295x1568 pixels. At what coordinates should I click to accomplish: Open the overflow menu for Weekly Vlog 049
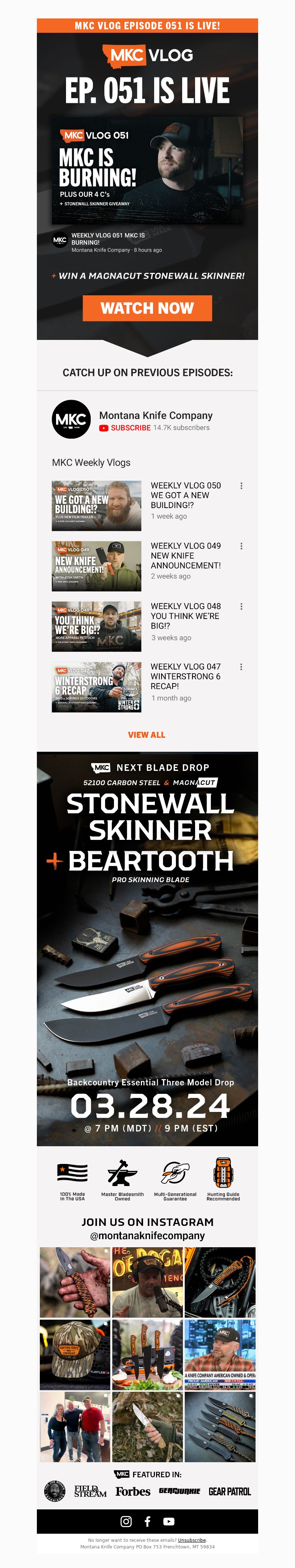click(x=242, y=546)
